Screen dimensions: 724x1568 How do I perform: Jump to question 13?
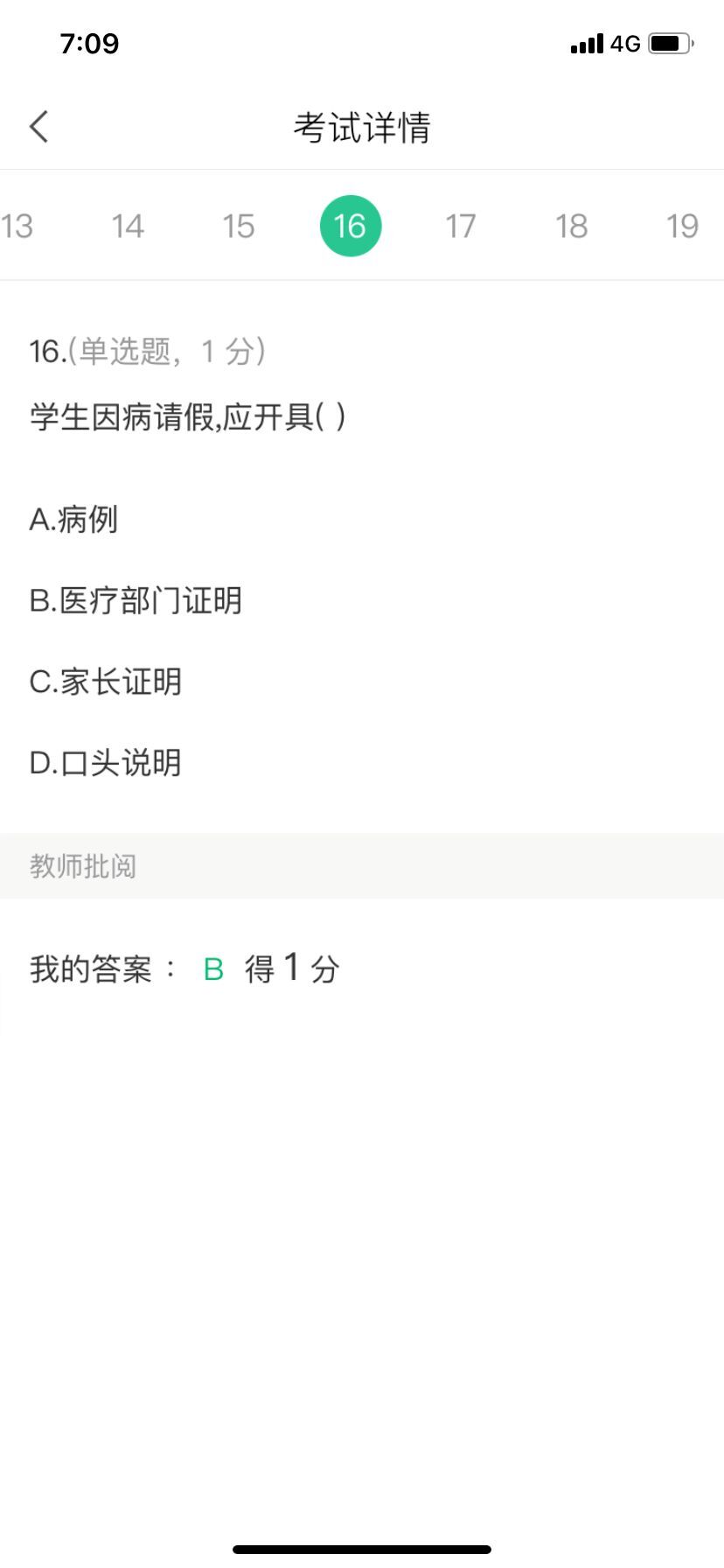17,227
